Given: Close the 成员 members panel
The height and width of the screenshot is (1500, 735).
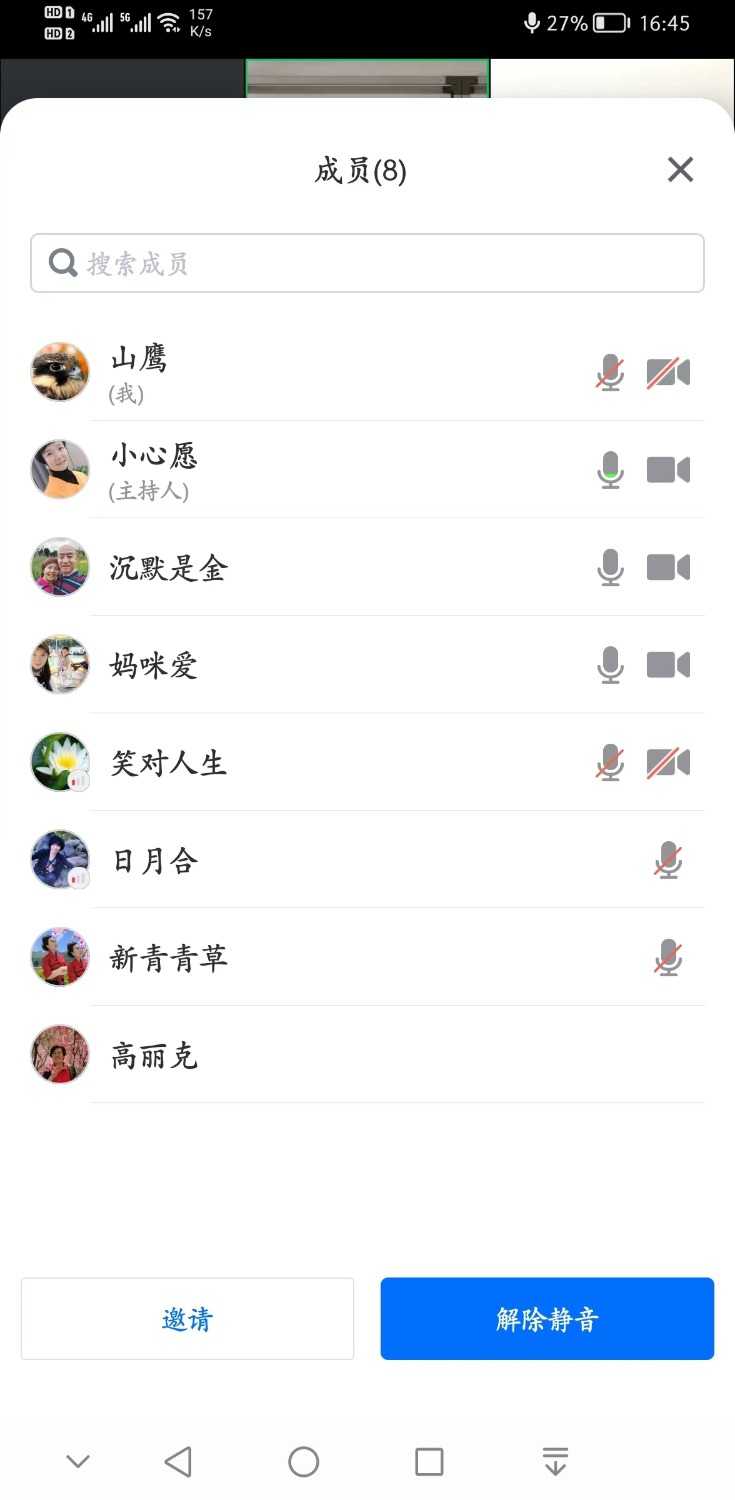Looking at the screenshot, I should point(680,170).
